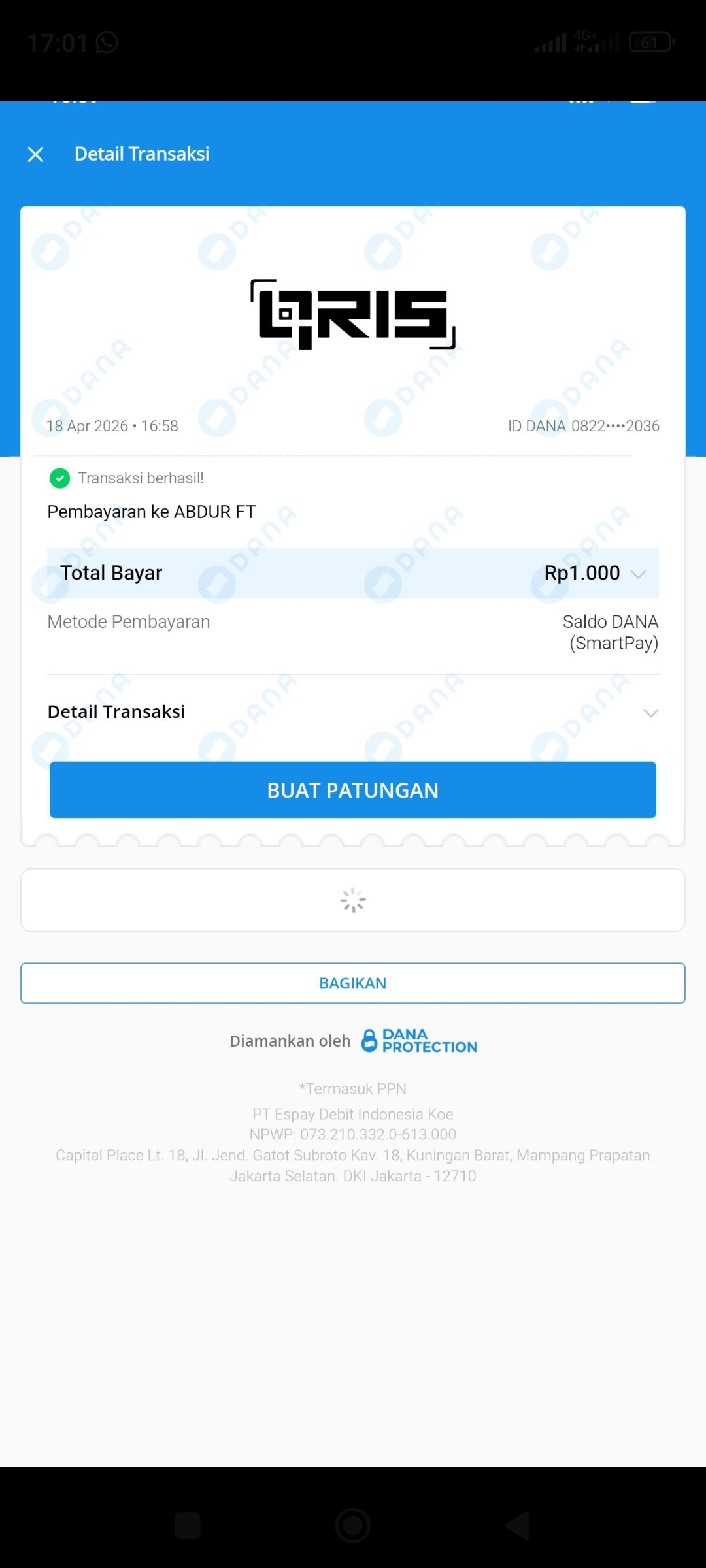Close the Detail Transaksi screen
The width and height of the screenshot is (706, 1568).
(36, 154)
